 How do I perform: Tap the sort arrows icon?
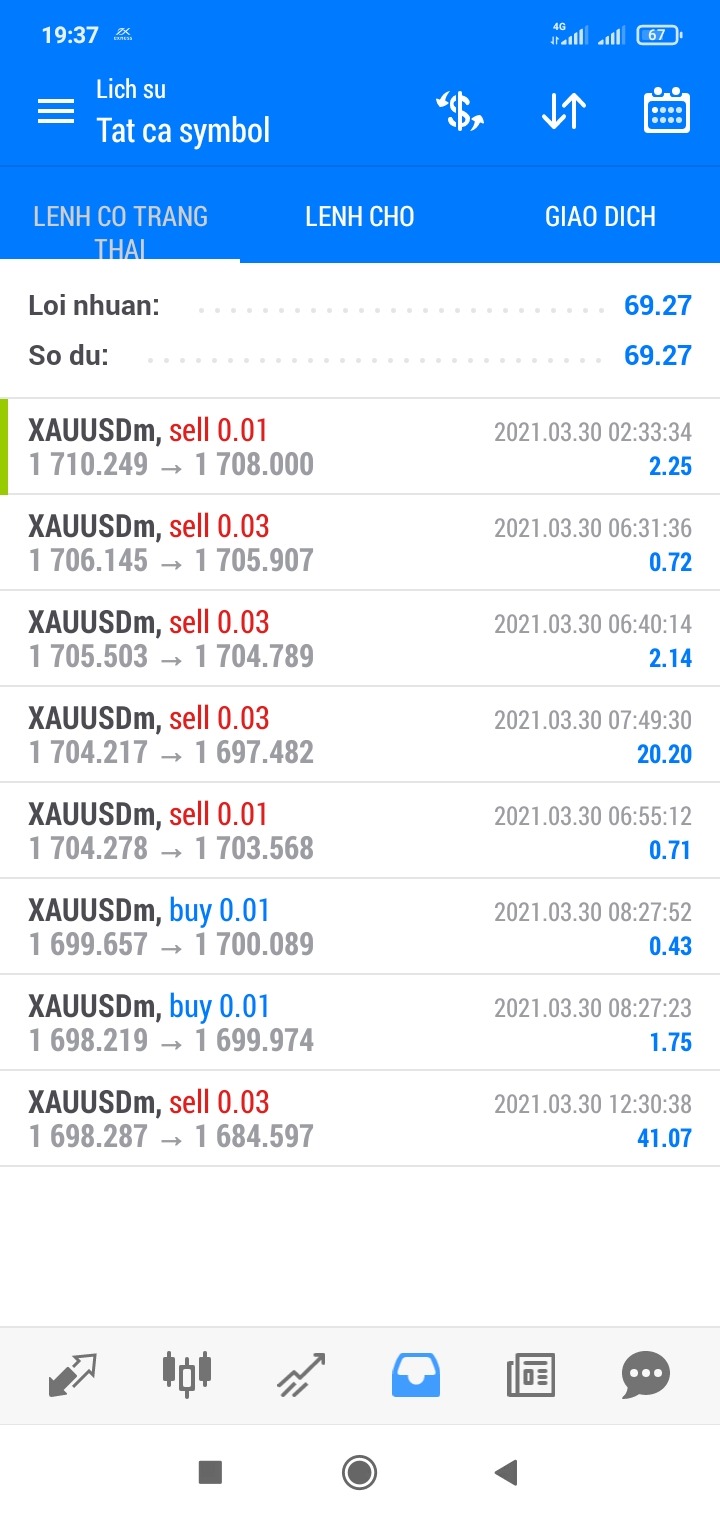[x=564, y=111]
